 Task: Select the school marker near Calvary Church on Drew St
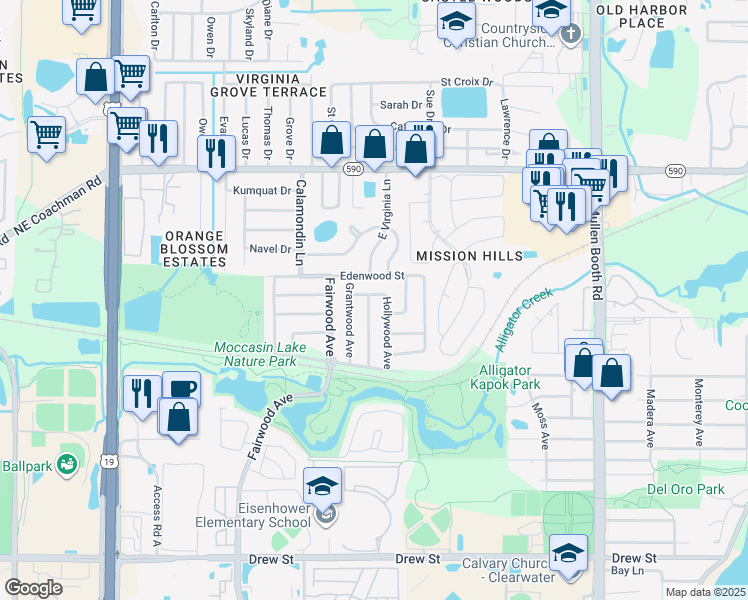pos(568,554)
